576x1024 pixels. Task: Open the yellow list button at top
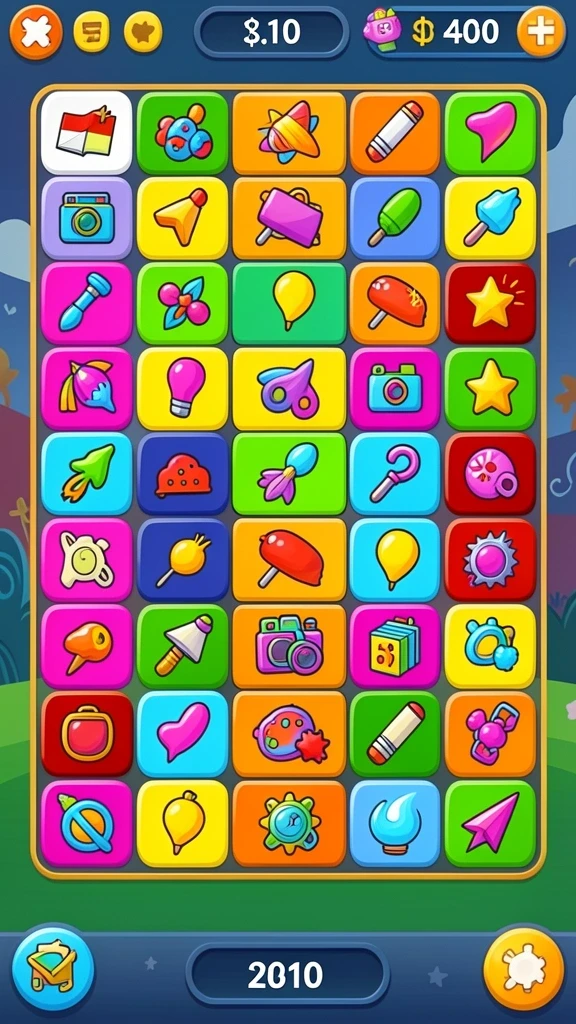coord(91,32)
